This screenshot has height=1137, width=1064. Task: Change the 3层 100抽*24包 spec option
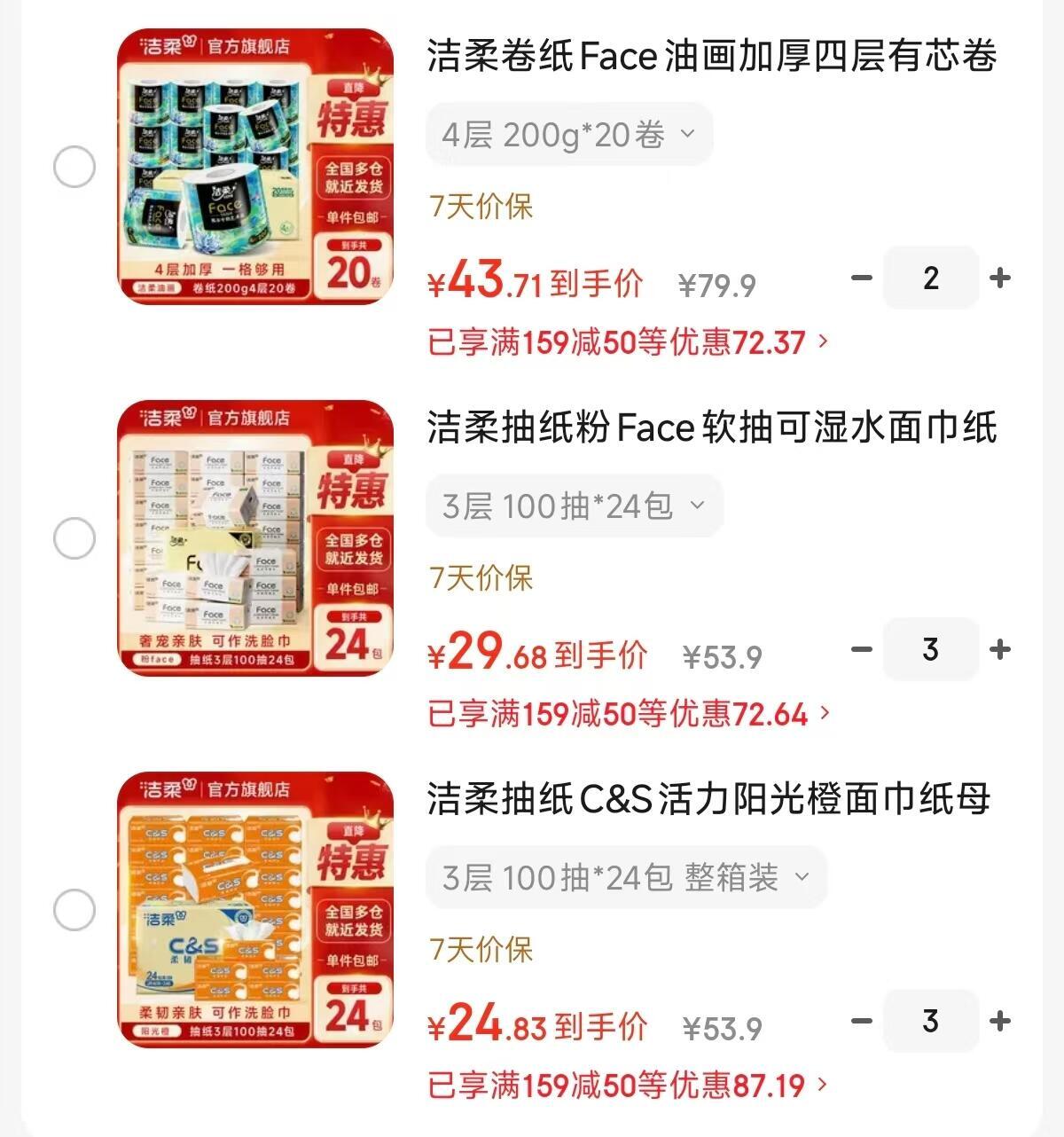[x=574, y=506]
